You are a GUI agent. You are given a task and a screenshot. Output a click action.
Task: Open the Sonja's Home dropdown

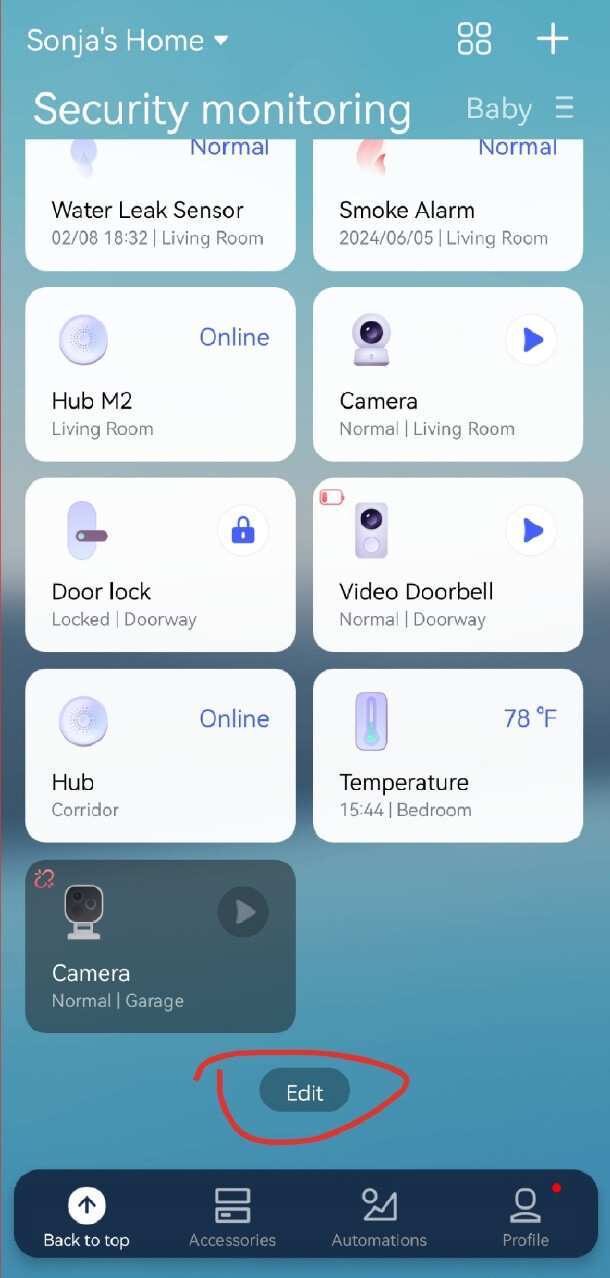(x=128, y=41)
